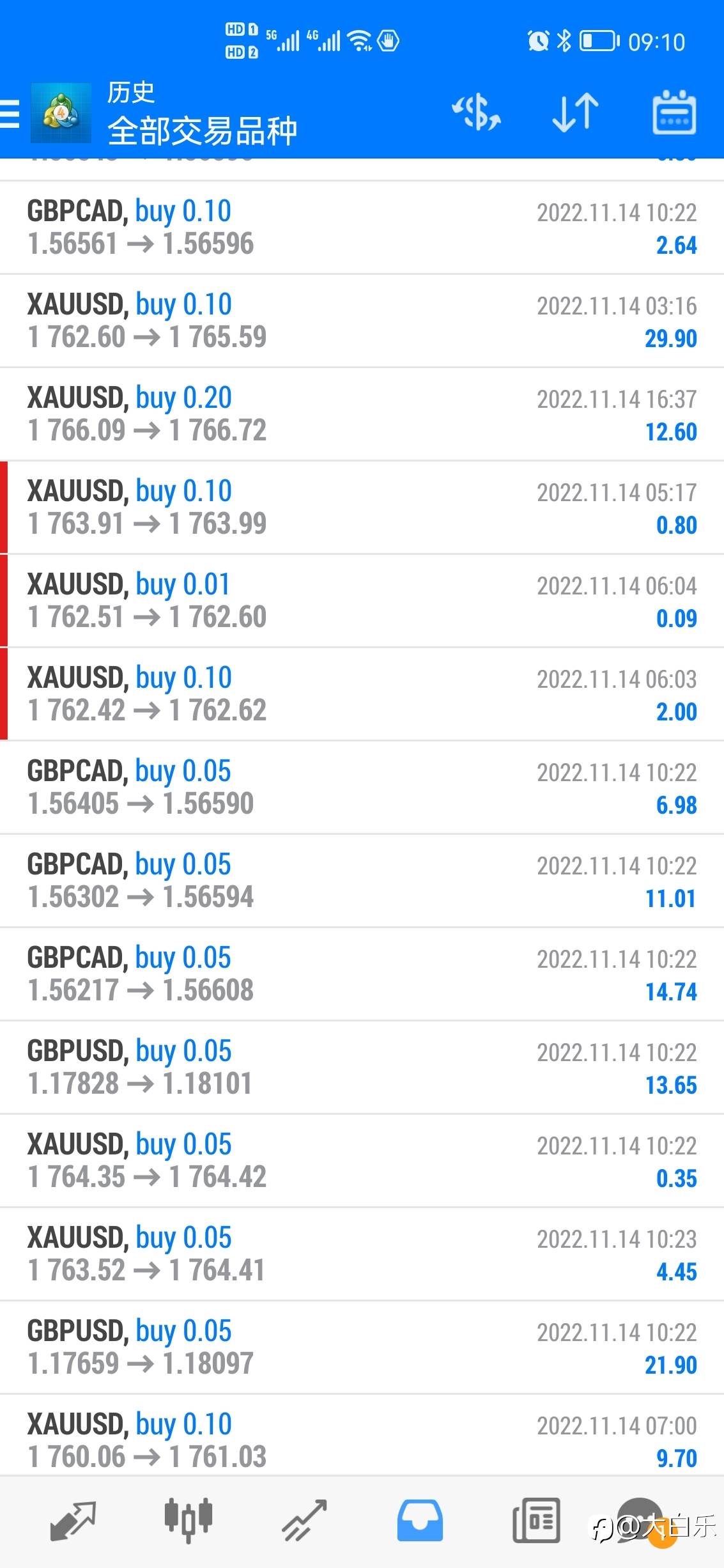Open XAUUSD trade closed at 07:00
This screenshot has width=724, height=1568.
pyautogui.click(x=362, y=1436)
